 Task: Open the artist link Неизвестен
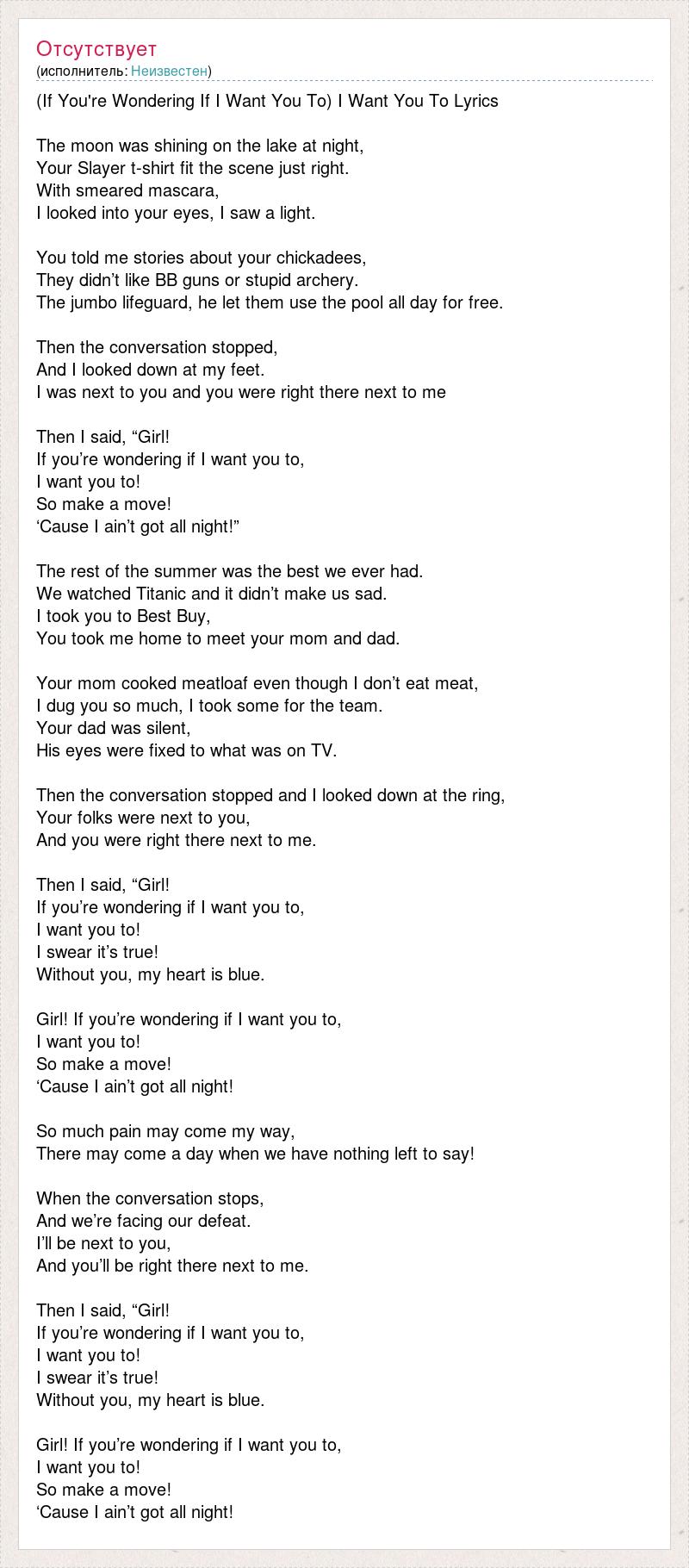click(x=169, y=71)
